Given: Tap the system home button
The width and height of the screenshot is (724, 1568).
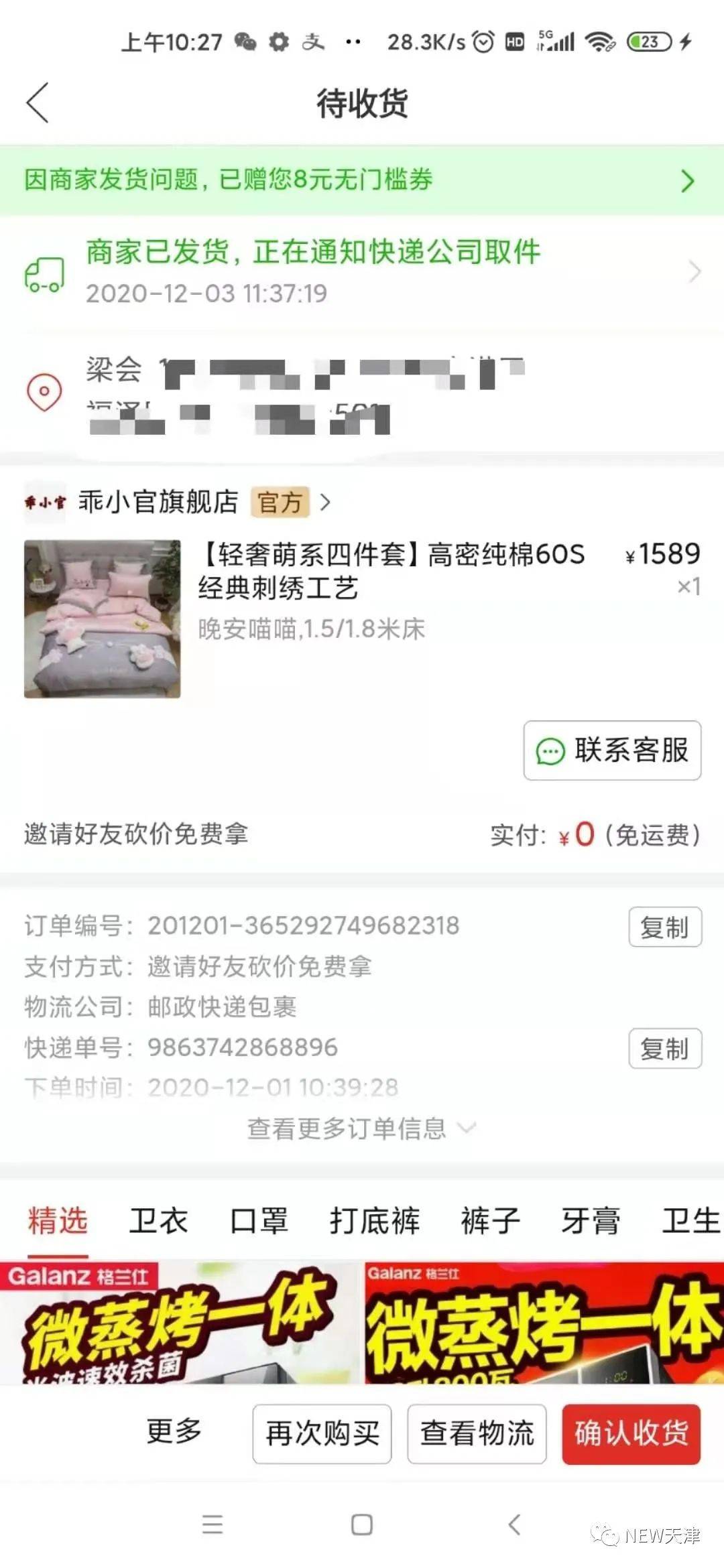Looking at the screenshot, I should [362, 1525].
